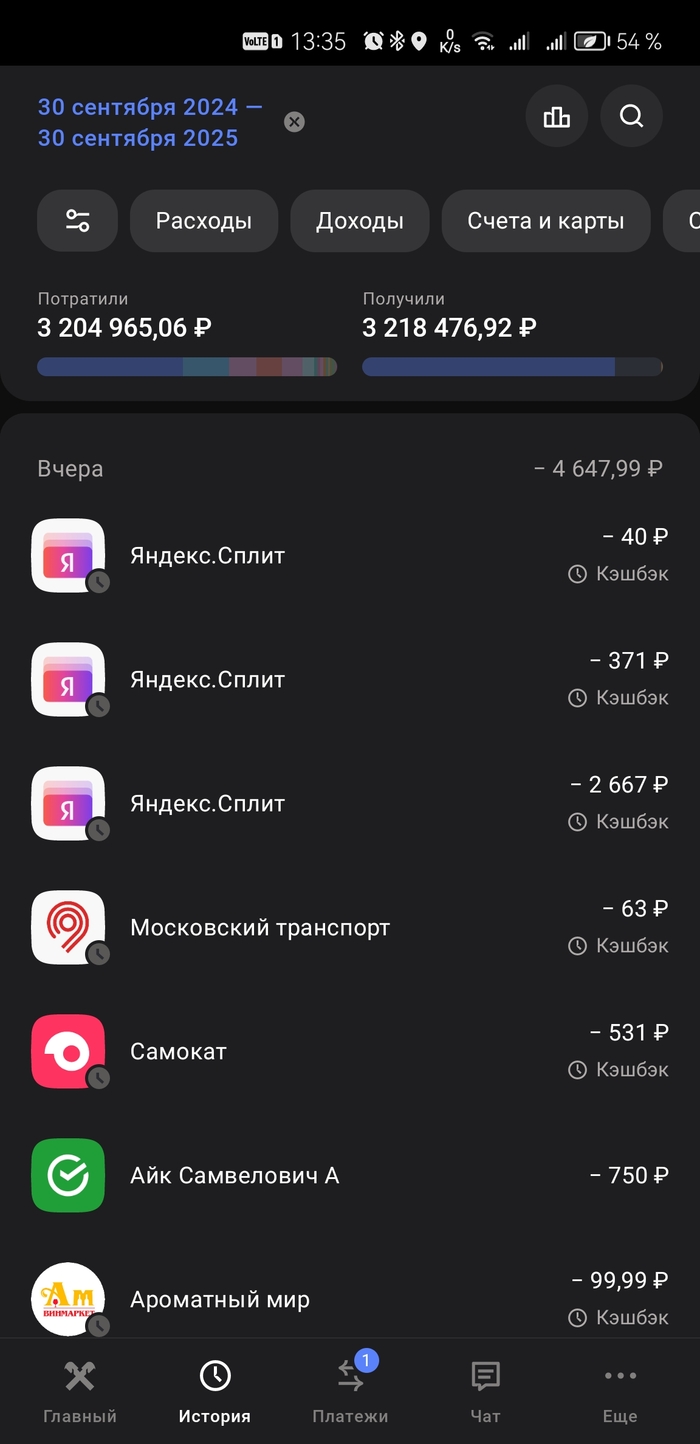Open the statistics chart icon
The image size is (700, 1444).
(x=557, y=117)
